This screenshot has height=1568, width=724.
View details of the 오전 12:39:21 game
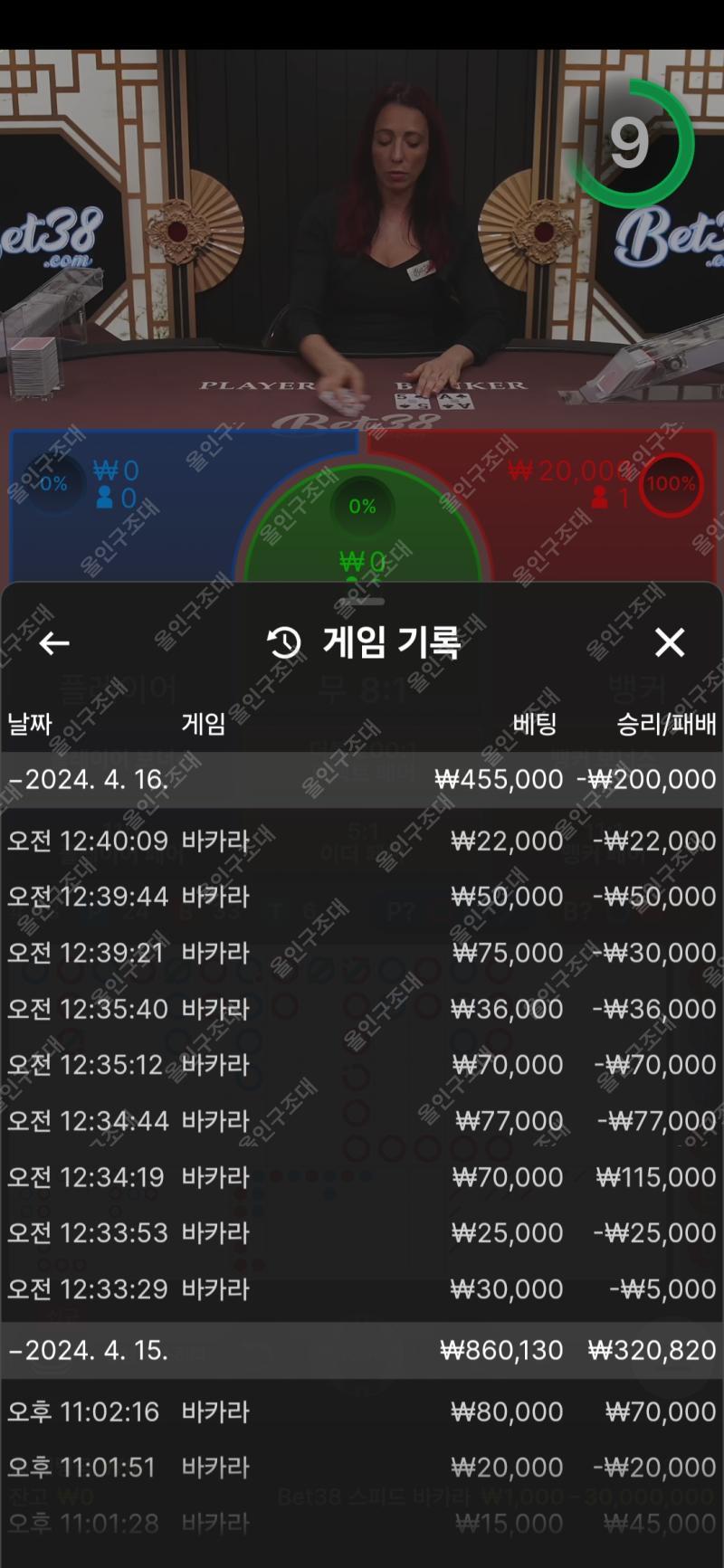(362, 953)
